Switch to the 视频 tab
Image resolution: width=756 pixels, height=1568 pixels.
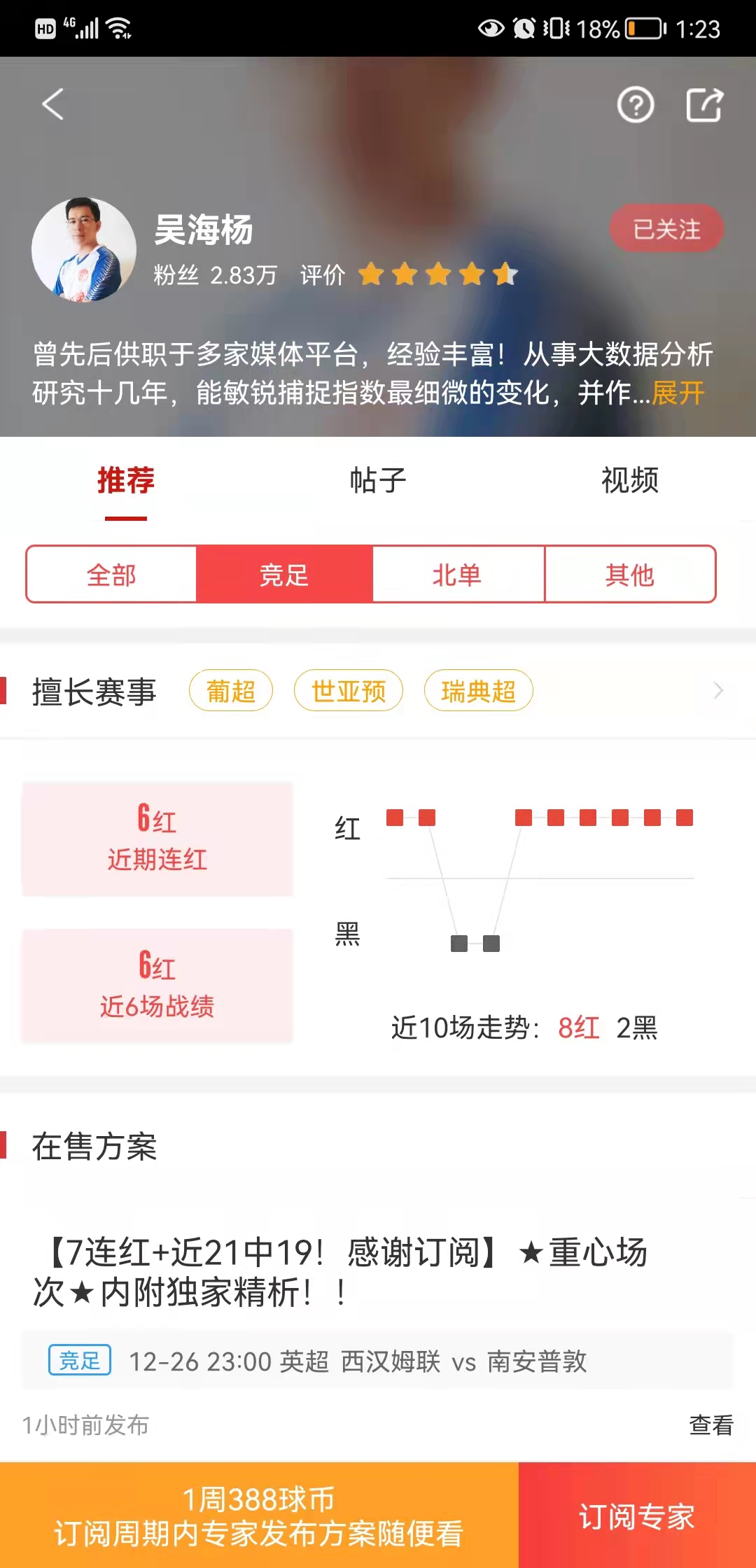tap(629, 480)
